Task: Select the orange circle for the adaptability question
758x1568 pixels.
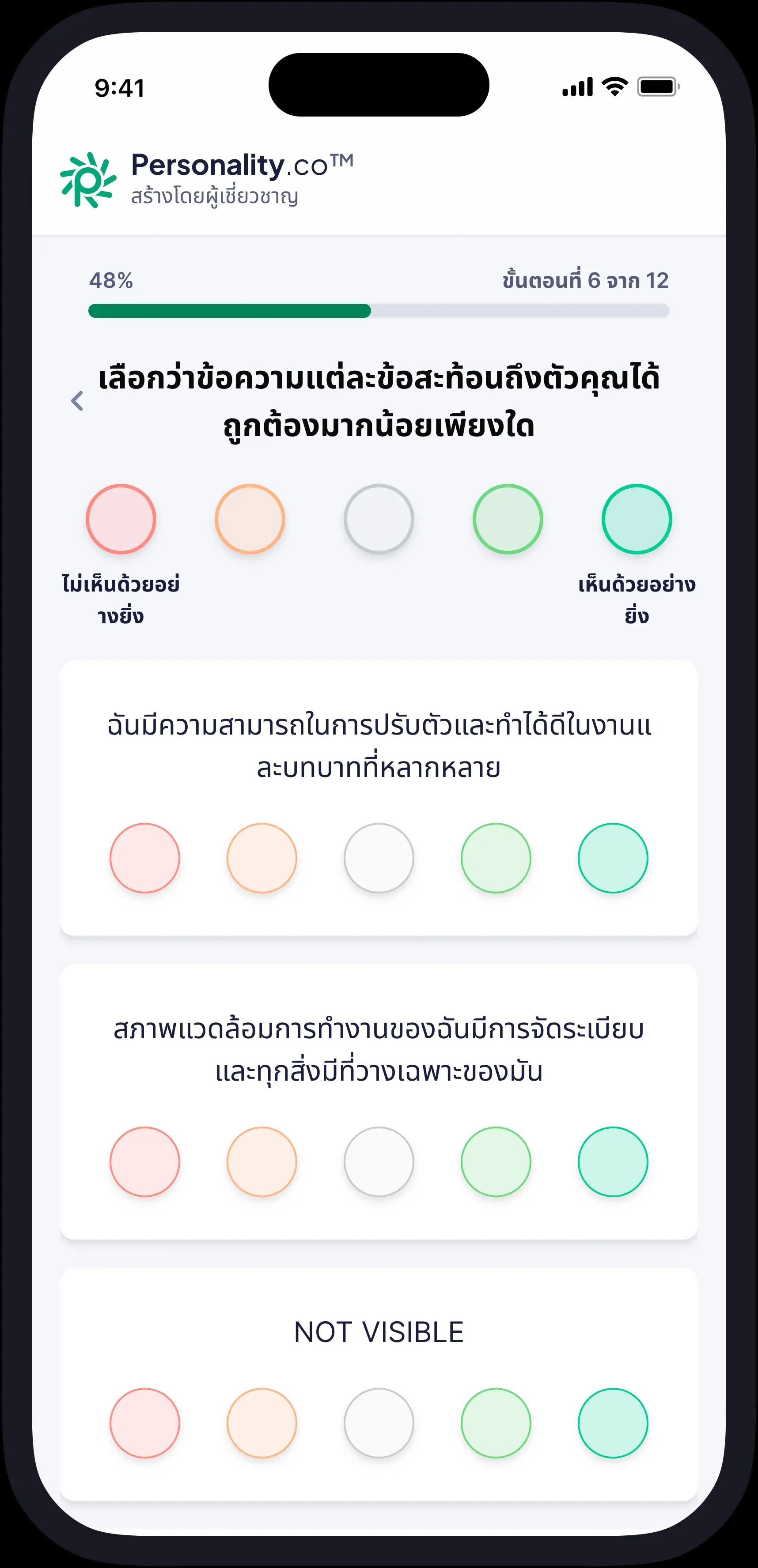Action: coord(261,857)
